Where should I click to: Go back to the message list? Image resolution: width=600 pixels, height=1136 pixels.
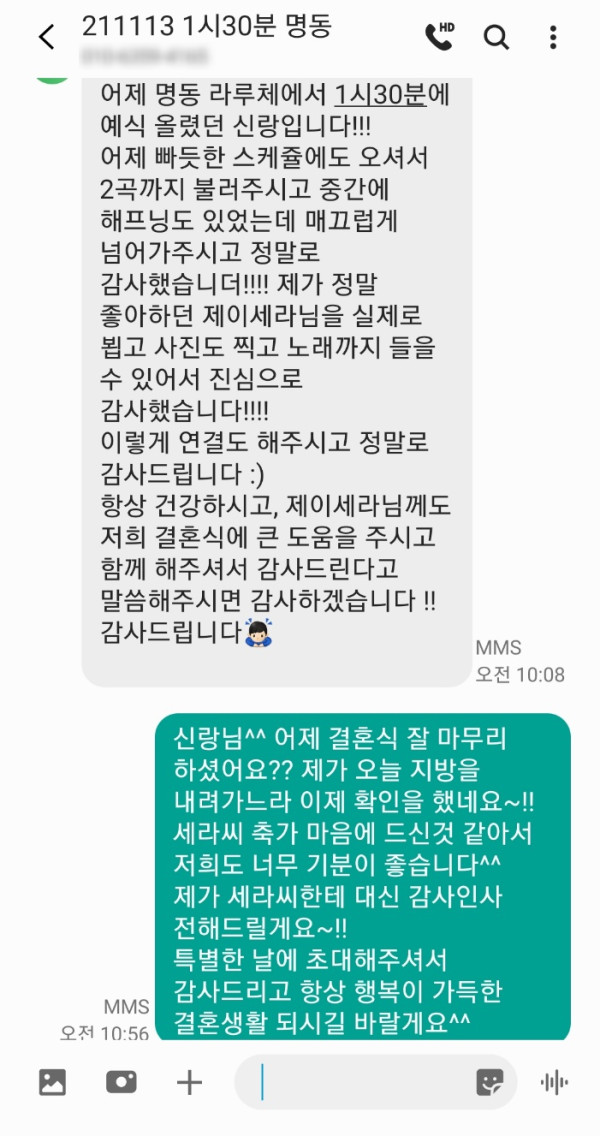pos(46,38)
